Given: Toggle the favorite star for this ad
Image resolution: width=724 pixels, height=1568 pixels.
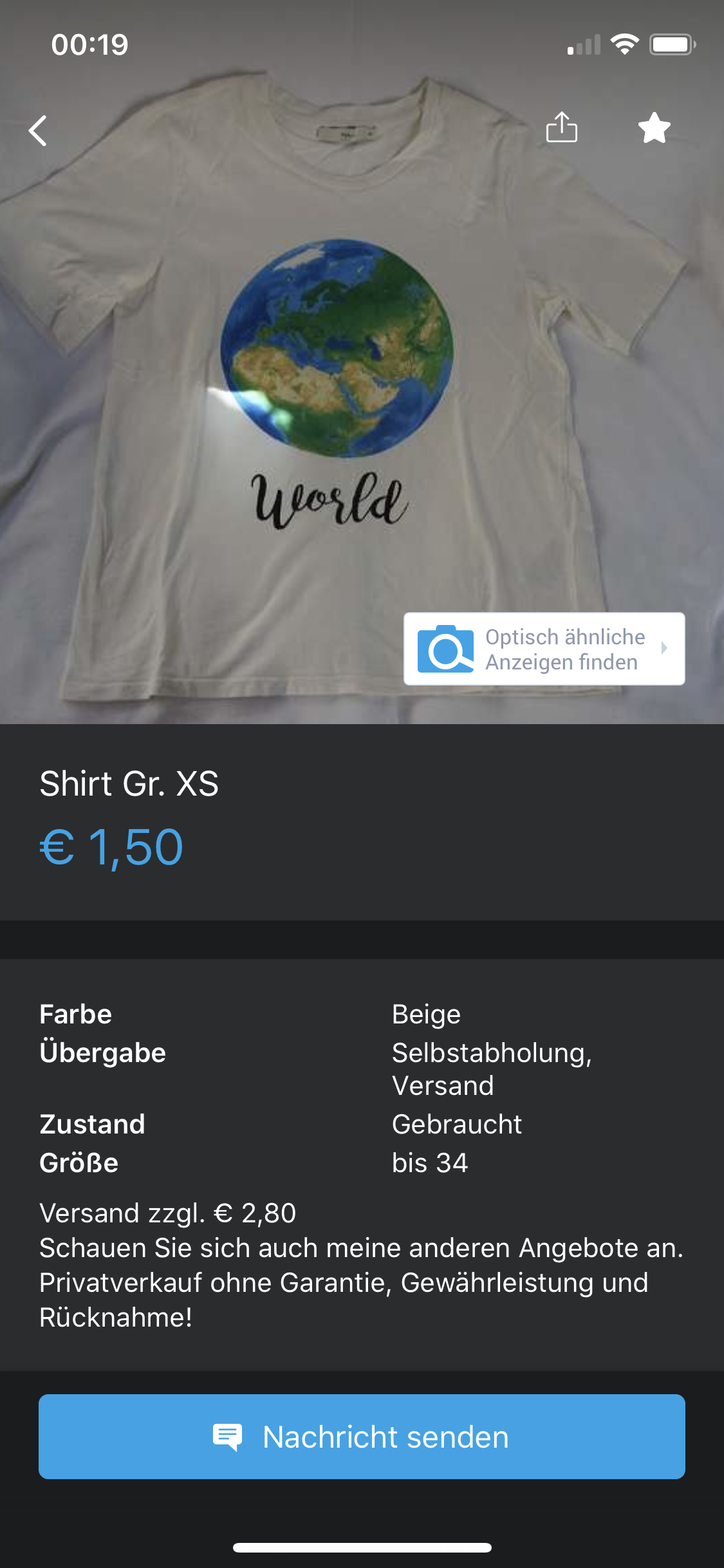Looking at the screenshot, I should click(x=654, y=127).
